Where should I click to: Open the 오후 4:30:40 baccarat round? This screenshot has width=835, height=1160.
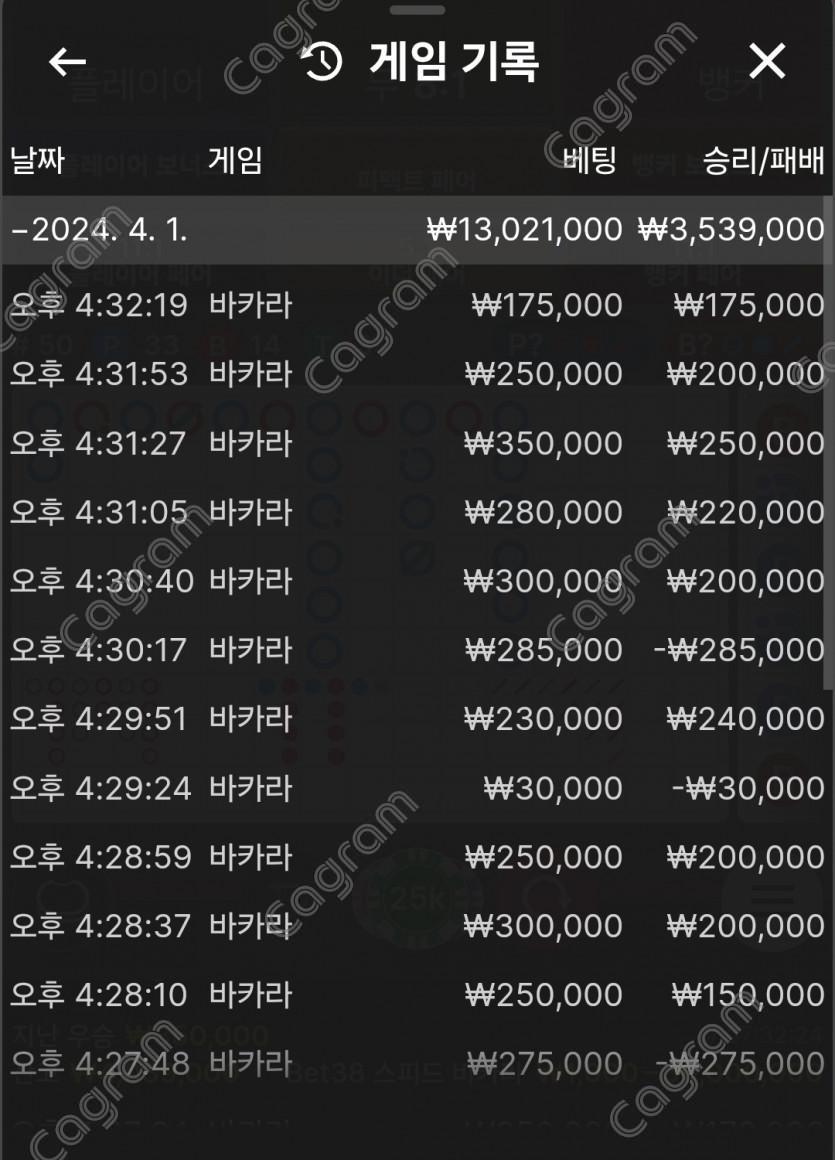pos(415,581)
